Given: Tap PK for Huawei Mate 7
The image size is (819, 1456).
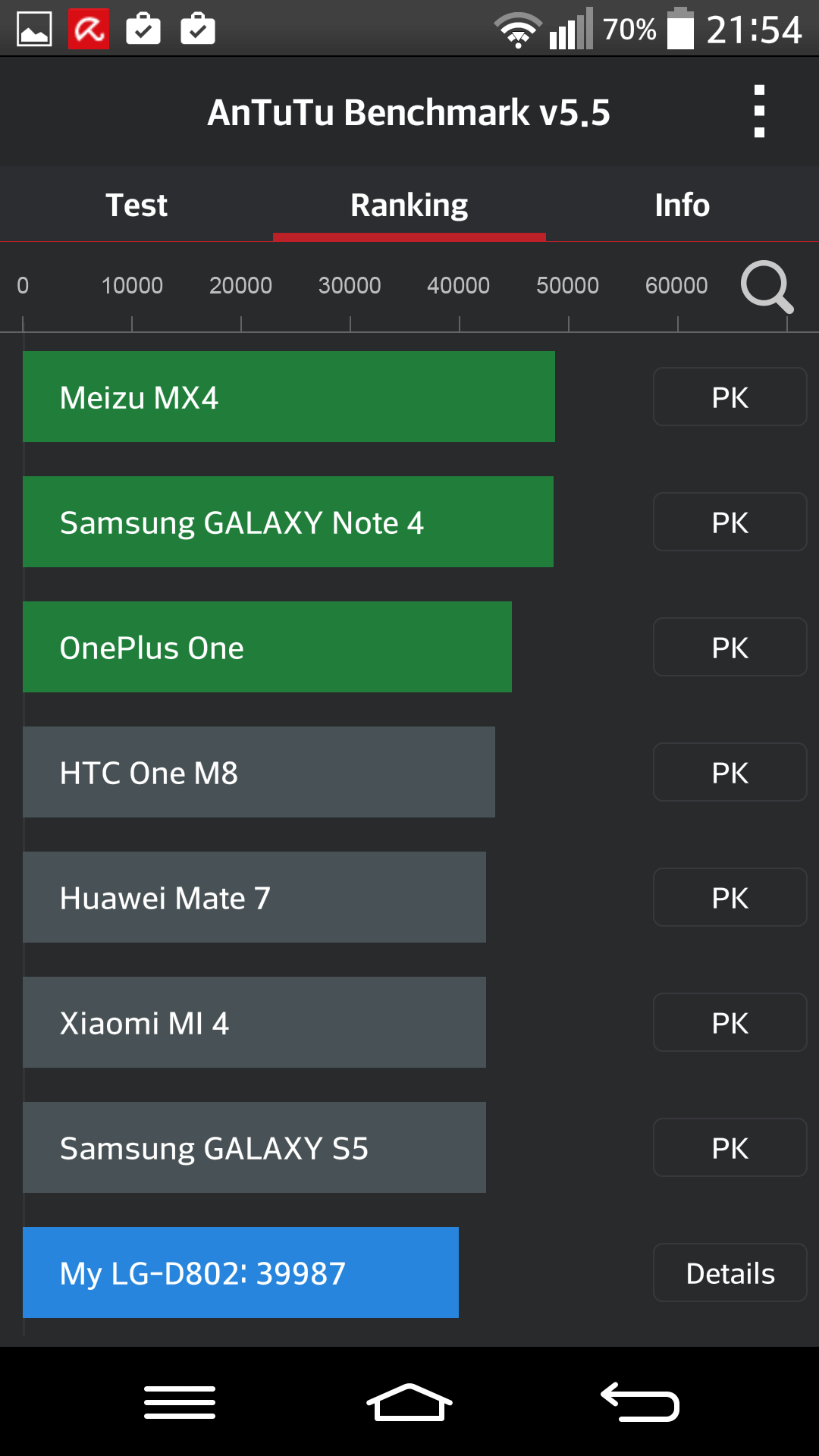Looking at the screenshot, I should tap(730, 898).
